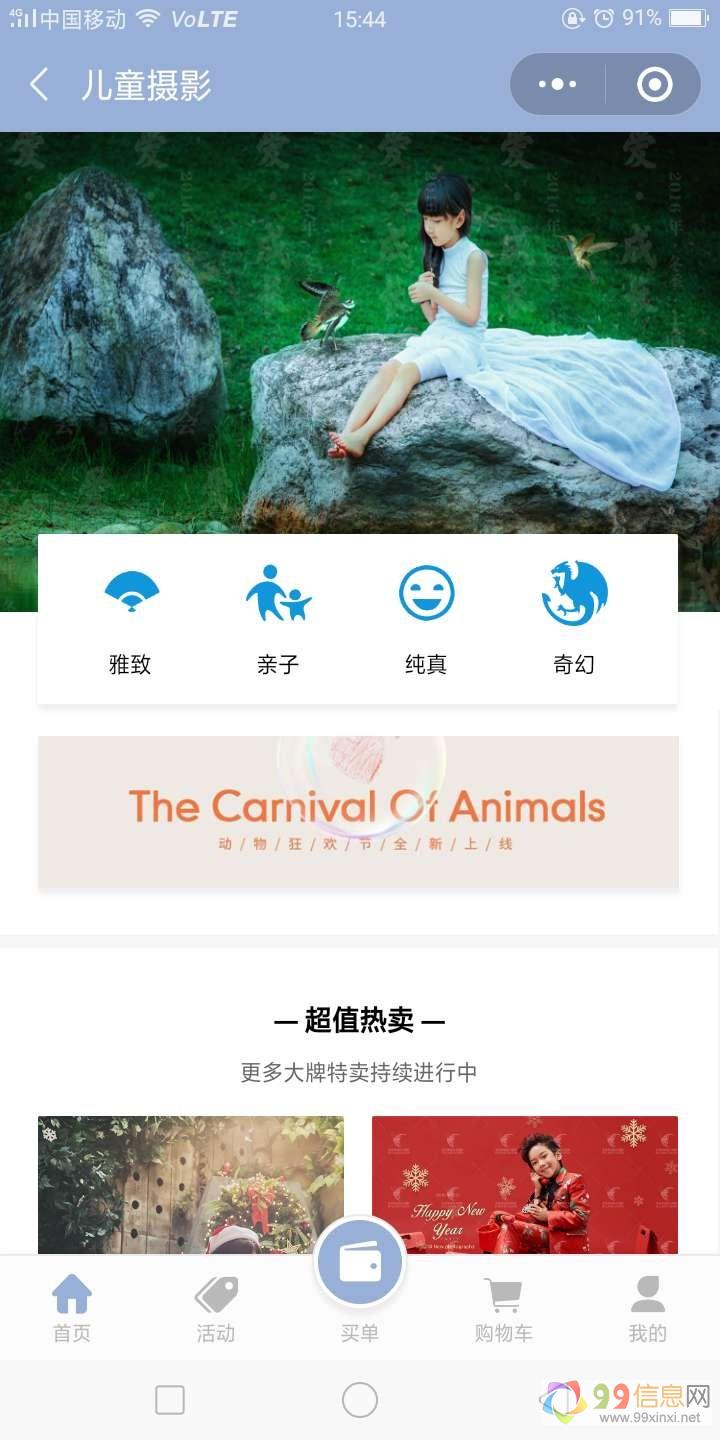The image size is (720, 1440).
Task: Switch to the 首页 tab
Action: 72,1308
